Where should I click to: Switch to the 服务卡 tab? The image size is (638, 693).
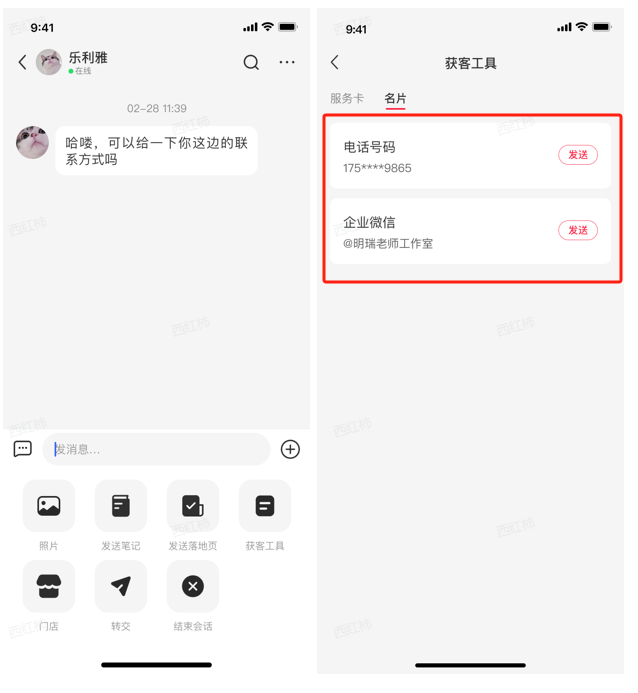[x=347, y=98]
